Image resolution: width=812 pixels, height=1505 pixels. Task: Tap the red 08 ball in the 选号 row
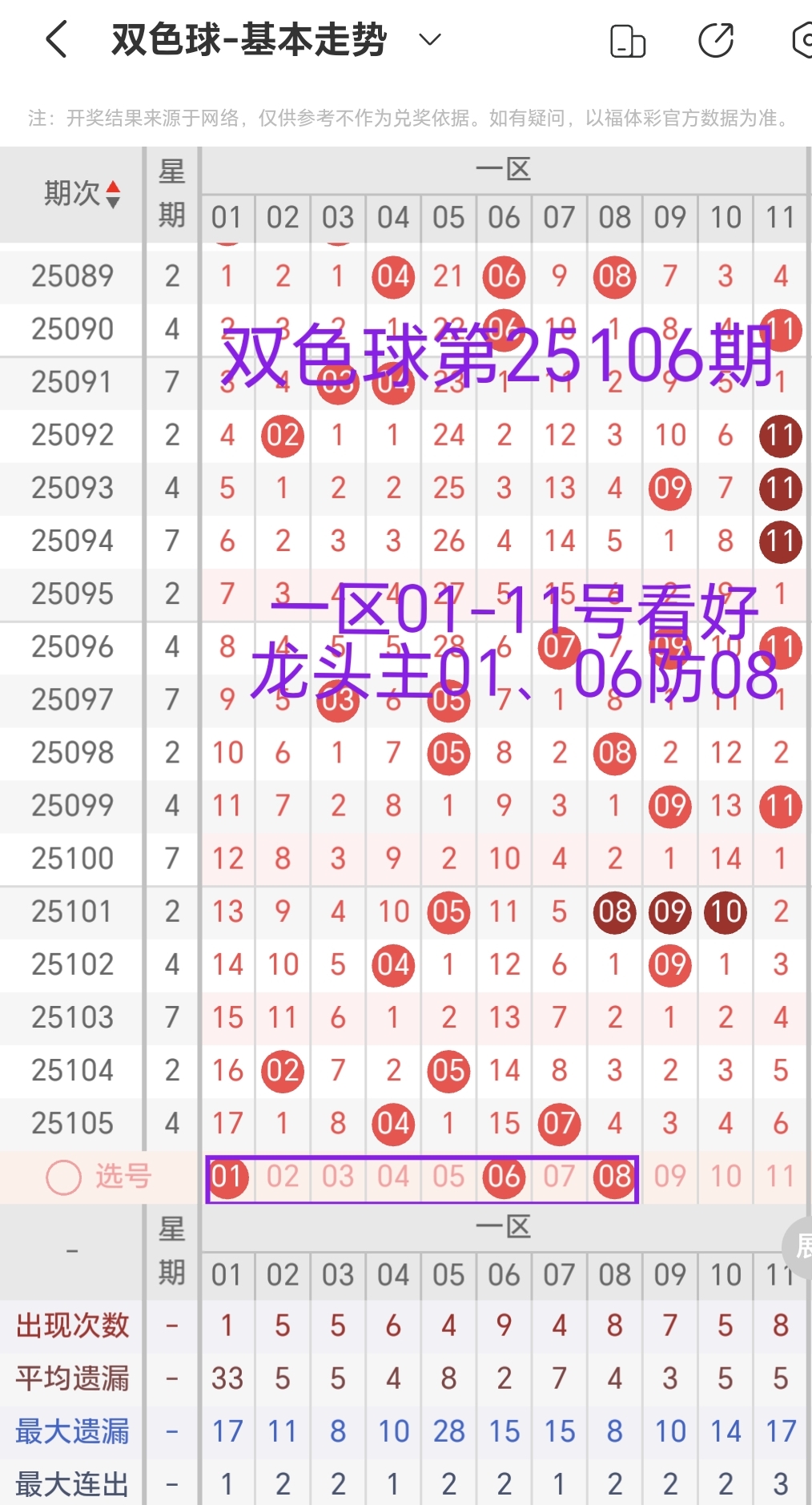click(x=614, y=1177)
